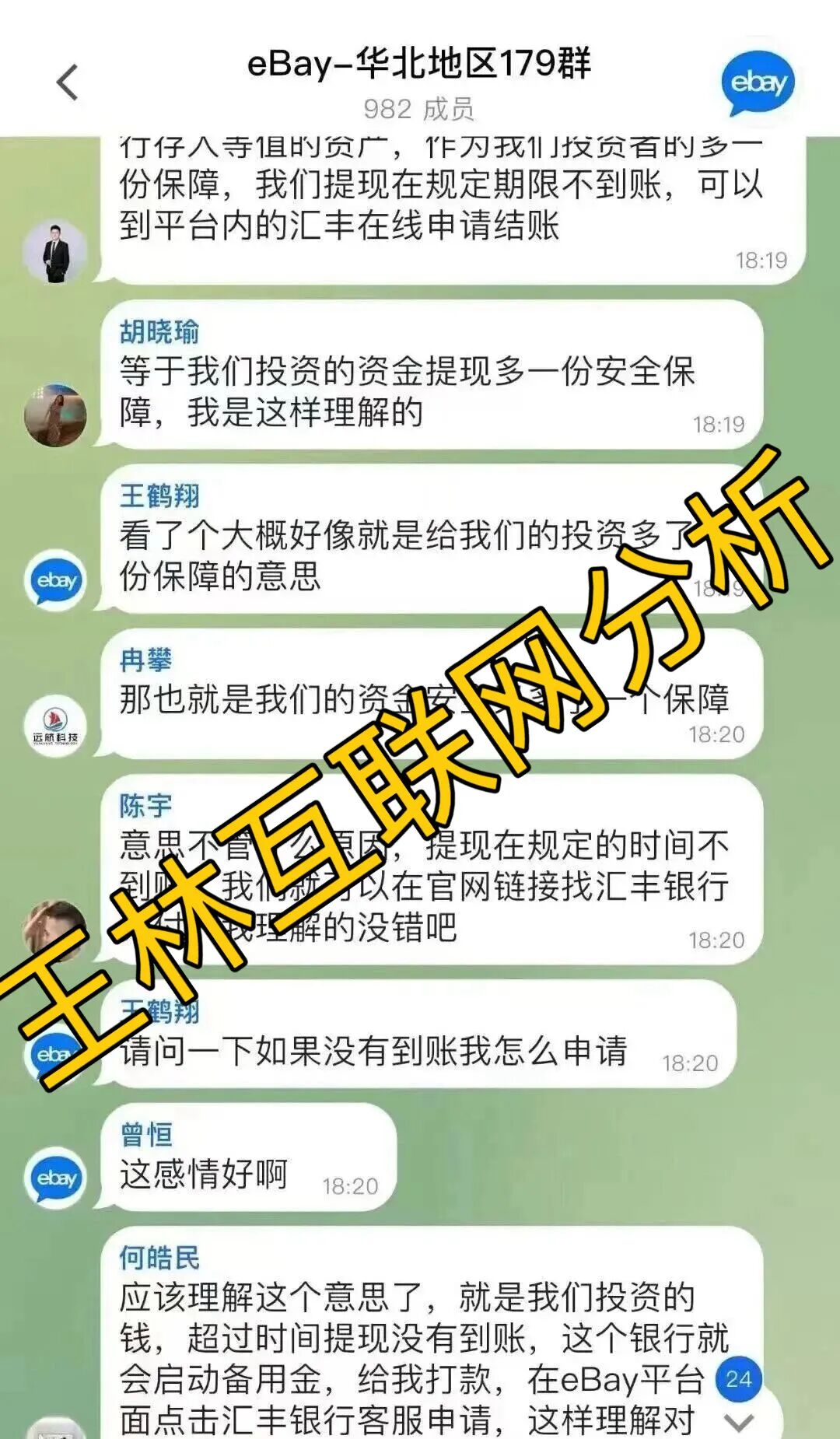Jump to latest messages with 24 unread
Image resolution: width=840 pixels, height=1439 pixels.
[739, 1400]
